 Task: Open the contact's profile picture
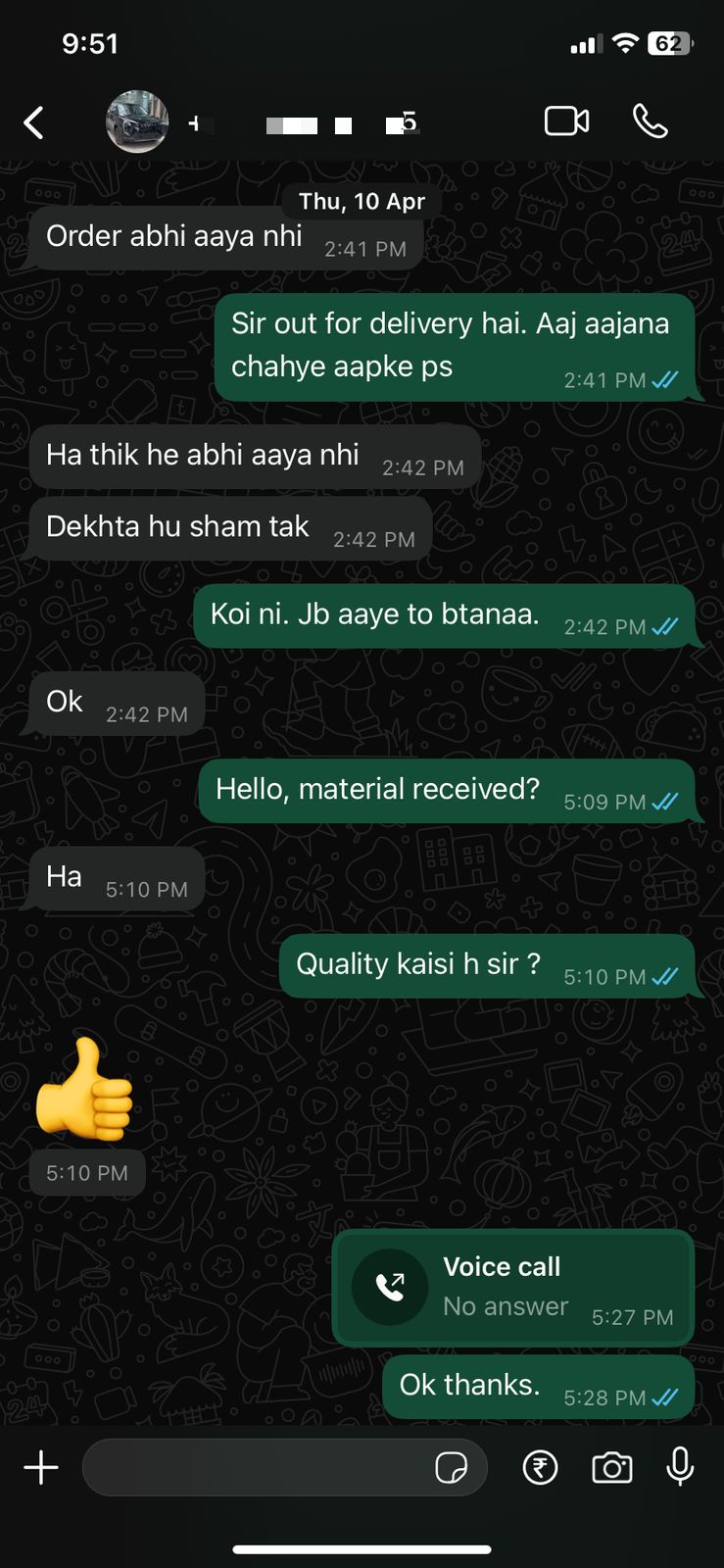137,122
